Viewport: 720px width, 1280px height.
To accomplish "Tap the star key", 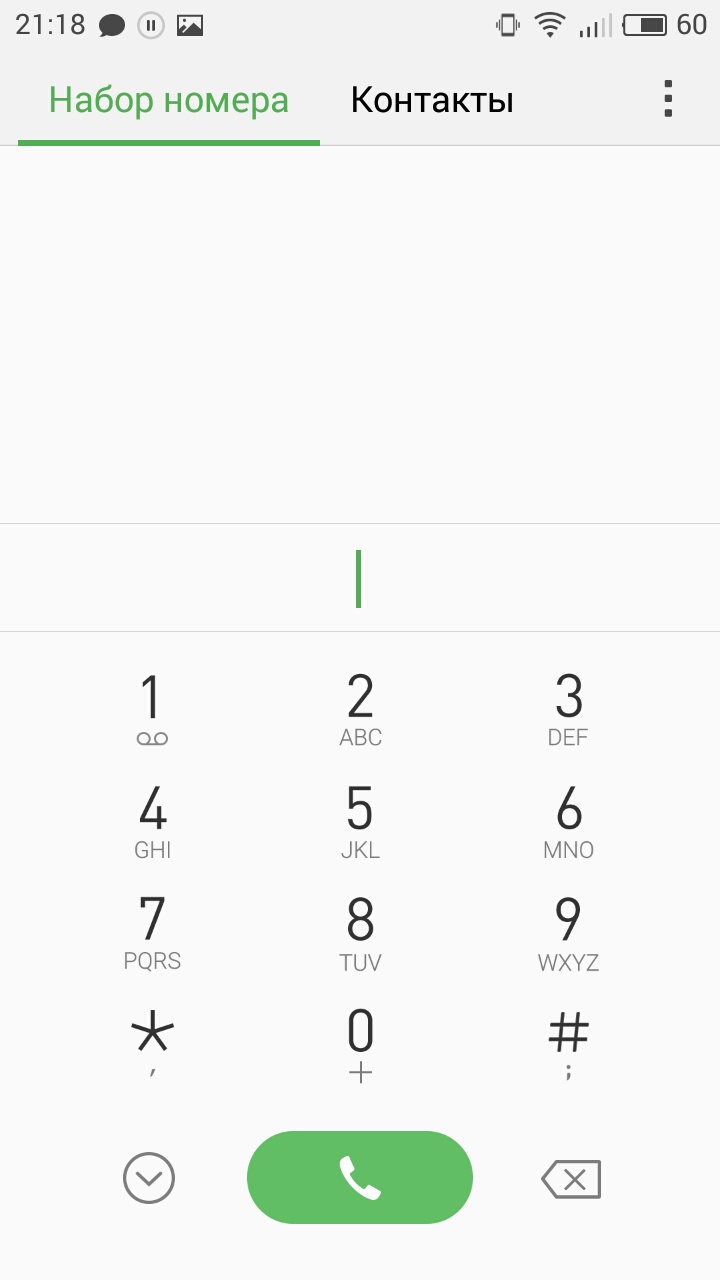I will click(x=152, y=1044).
